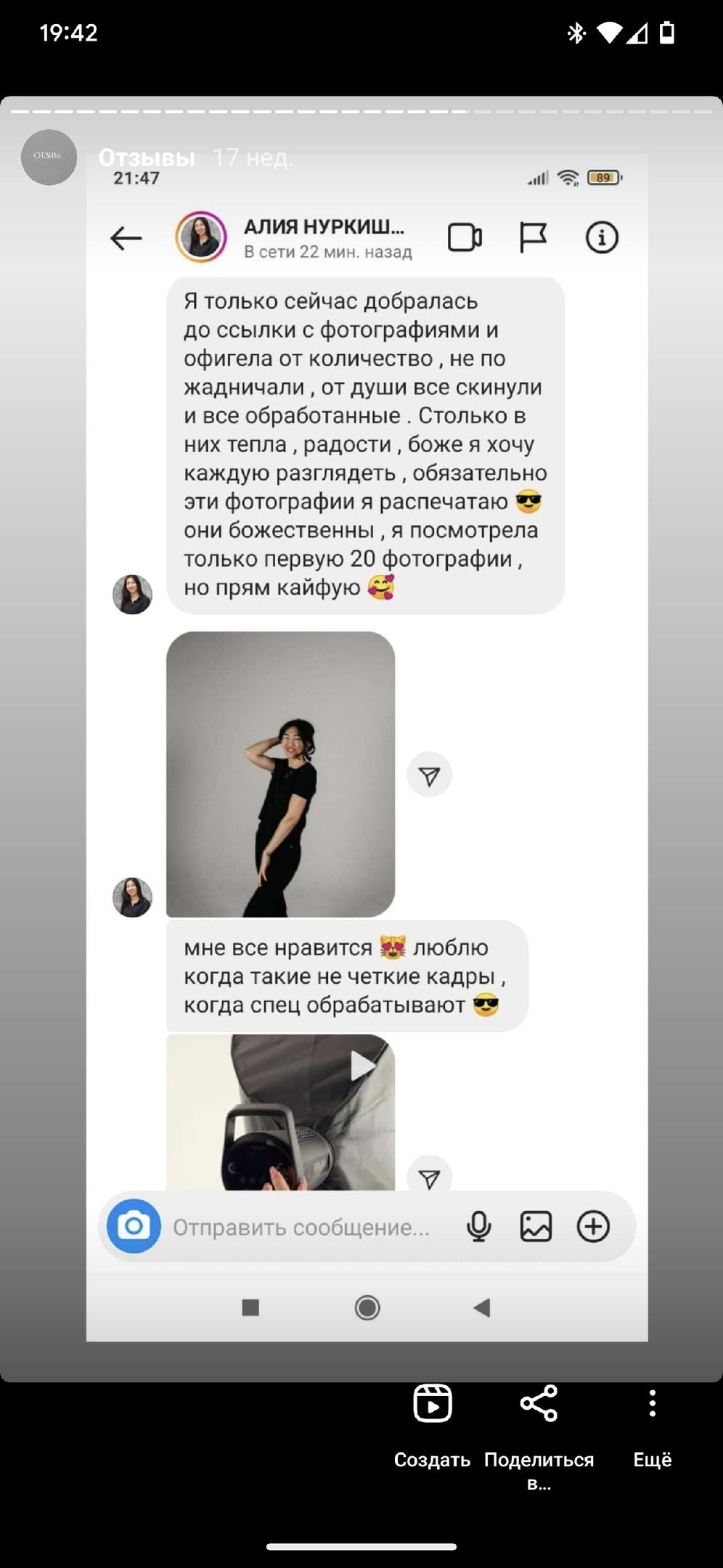The image size is (723, 1568).
Task: Forward the studio photo using the paper plane
Action: pyautogui.click(x=431, y=775)
